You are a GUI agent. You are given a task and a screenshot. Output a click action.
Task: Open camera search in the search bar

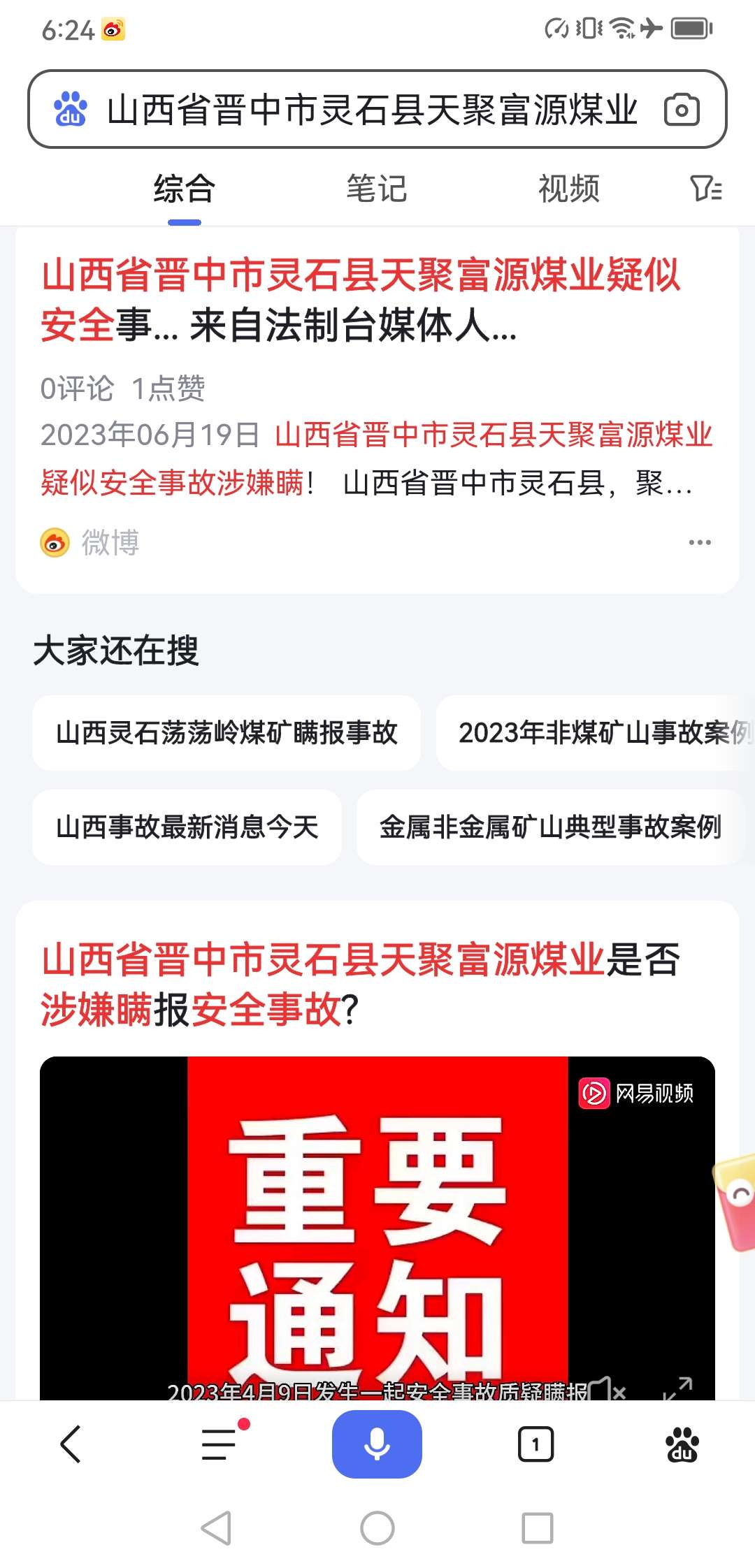click(x=682, y=110)
